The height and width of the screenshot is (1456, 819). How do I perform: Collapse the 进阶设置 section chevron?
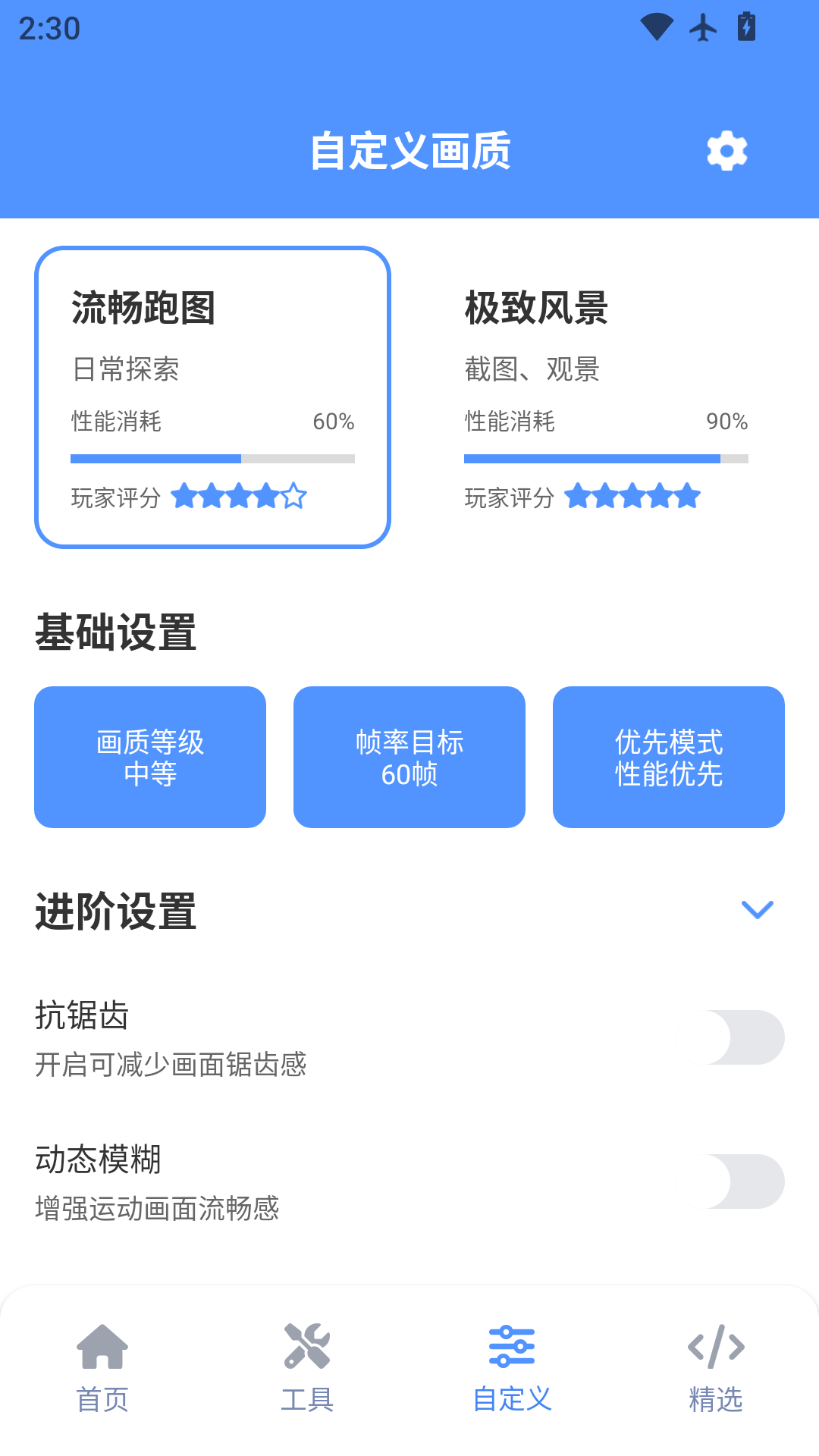point(758,911)
